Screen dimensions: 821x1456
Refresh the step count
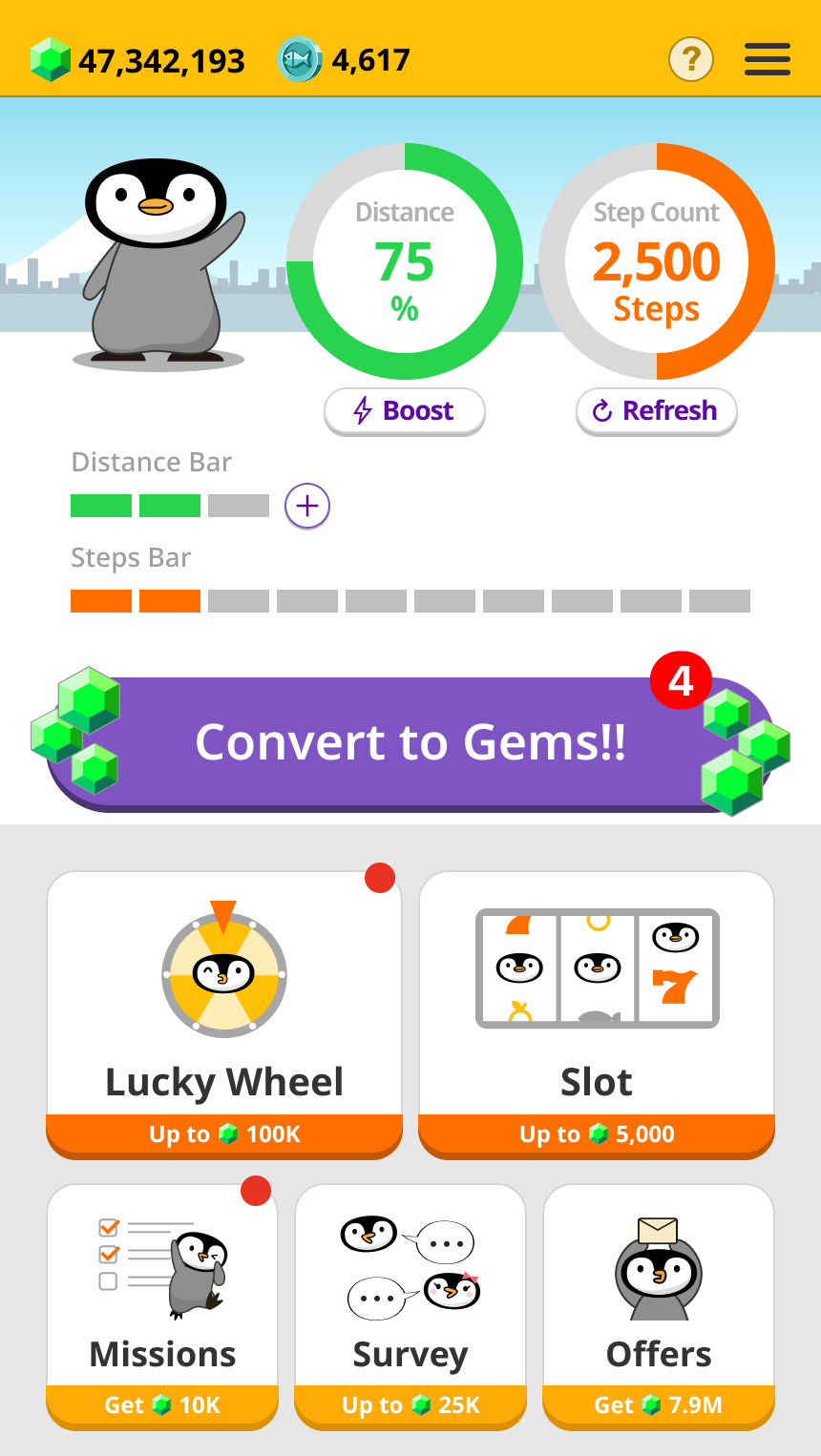click(657, 411)
